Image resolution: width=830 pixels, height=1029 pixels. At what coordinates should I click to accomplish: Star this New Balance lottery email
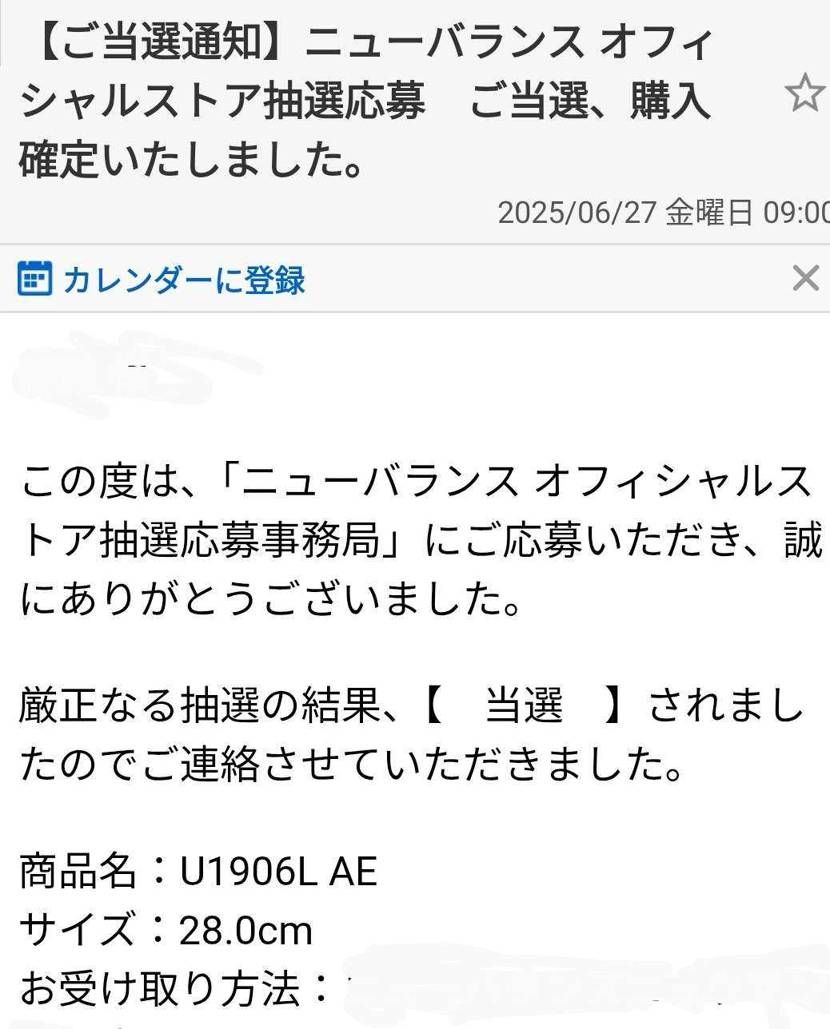tap(804, 94)
